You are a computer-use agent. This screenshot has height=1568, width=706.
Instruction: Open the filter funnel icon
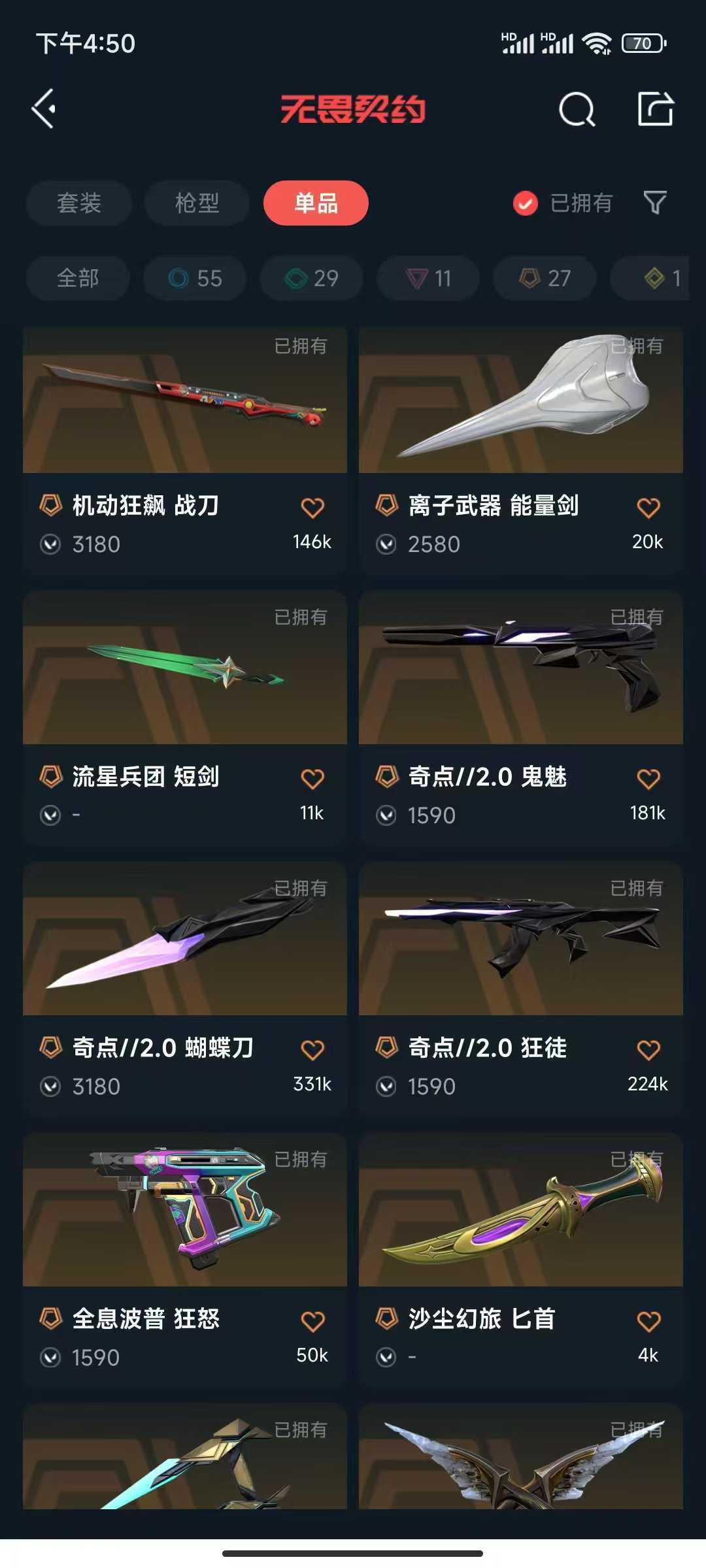[655, 203]
